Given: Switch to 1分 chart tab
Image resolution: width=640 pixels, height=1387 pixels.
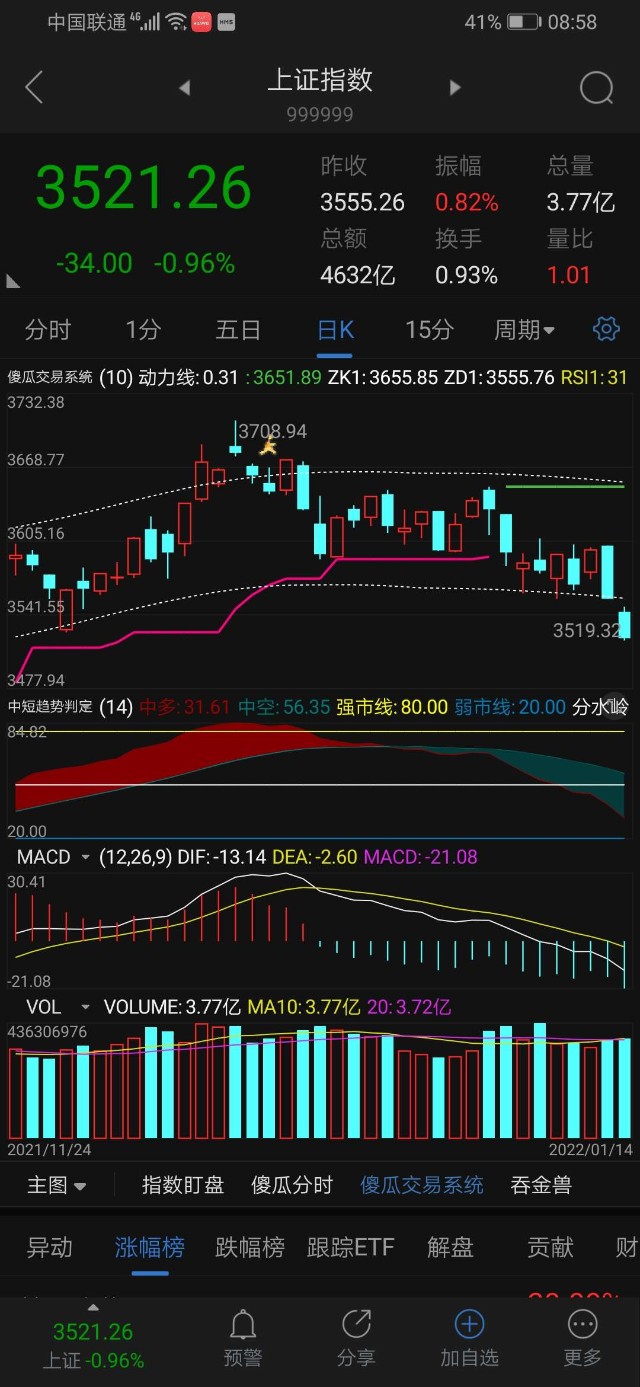Looking at the screenshot, I should [143, 329].
